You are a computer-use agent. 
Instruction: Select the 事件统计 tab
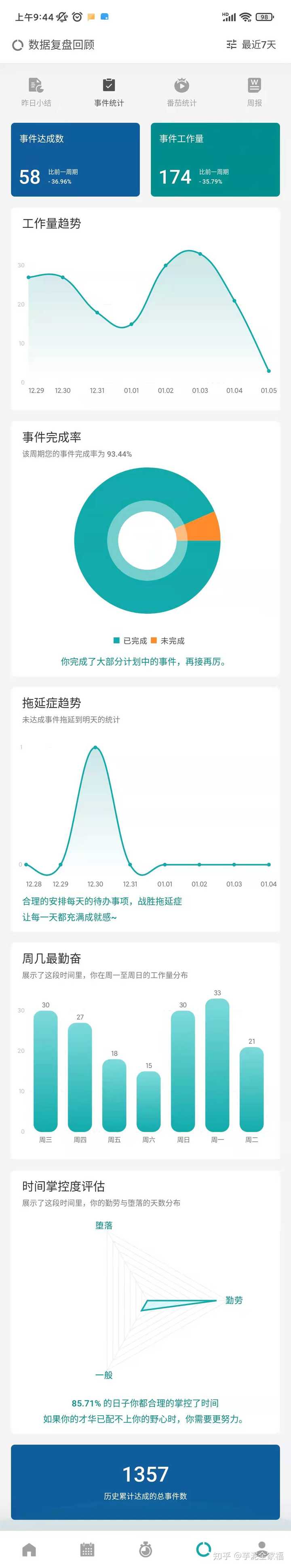point(109,92)
